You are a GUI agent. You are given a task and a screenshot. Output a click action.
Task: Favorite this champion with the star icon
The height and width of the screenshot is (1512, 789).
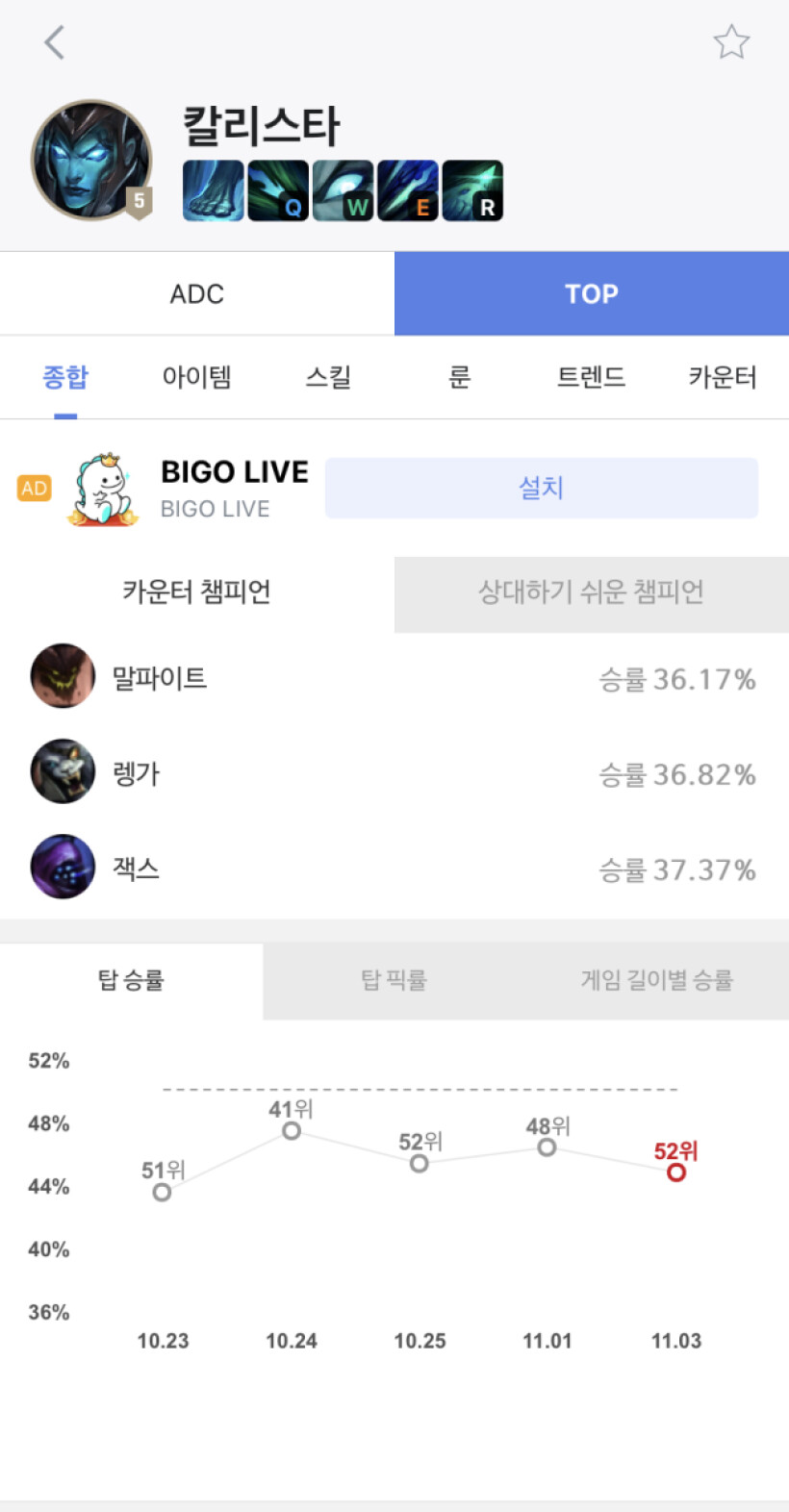click(x=731, y=42)
